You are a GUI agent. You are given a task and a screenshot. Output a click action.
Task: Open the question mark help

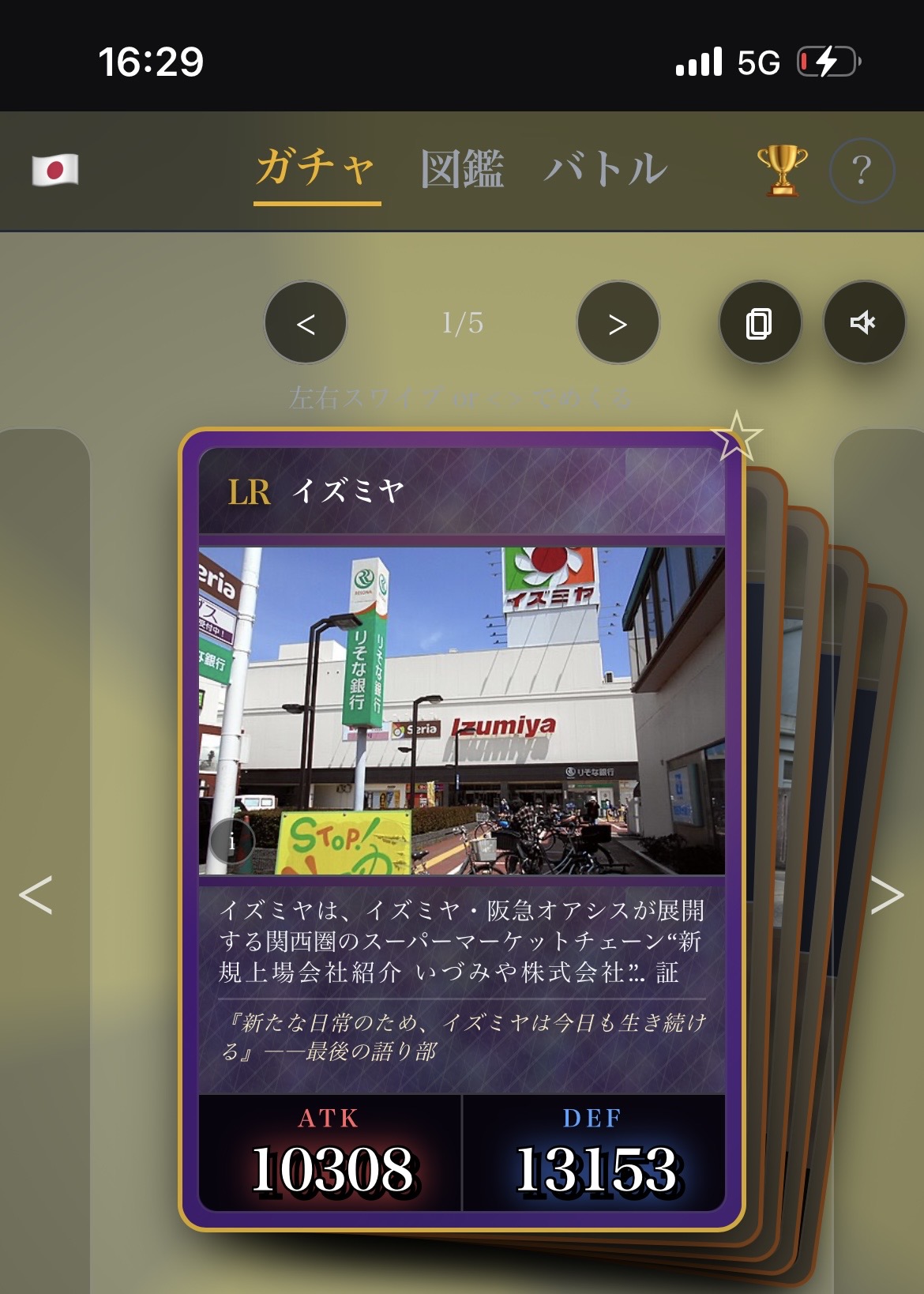(x=862, y=171)
